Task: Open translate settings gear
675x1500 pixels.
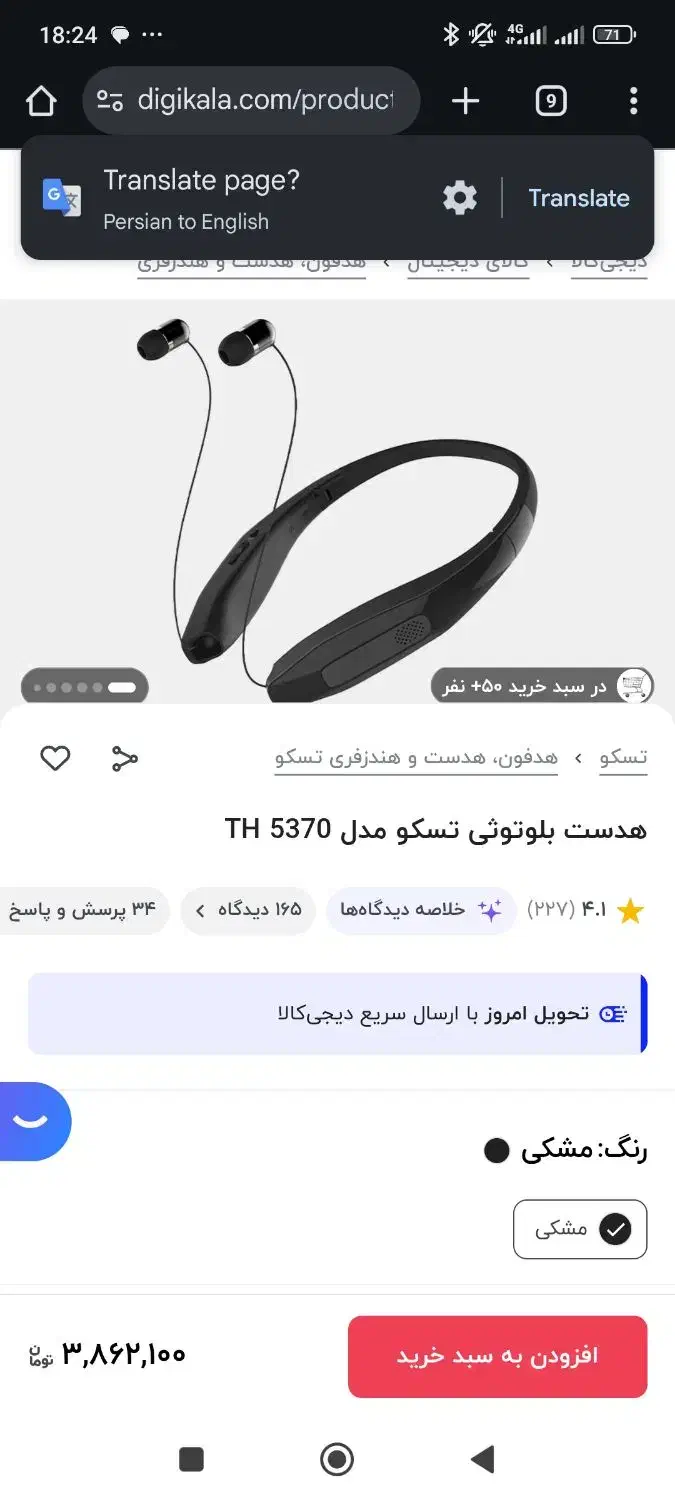Action: (x=460, y=198)
